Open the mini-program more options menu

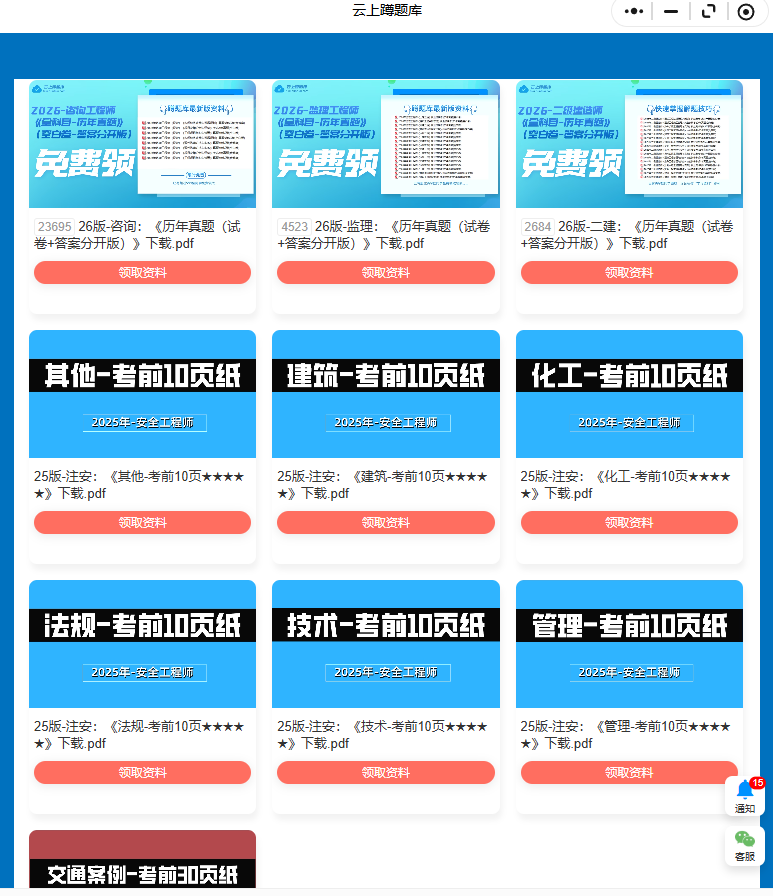632,12
